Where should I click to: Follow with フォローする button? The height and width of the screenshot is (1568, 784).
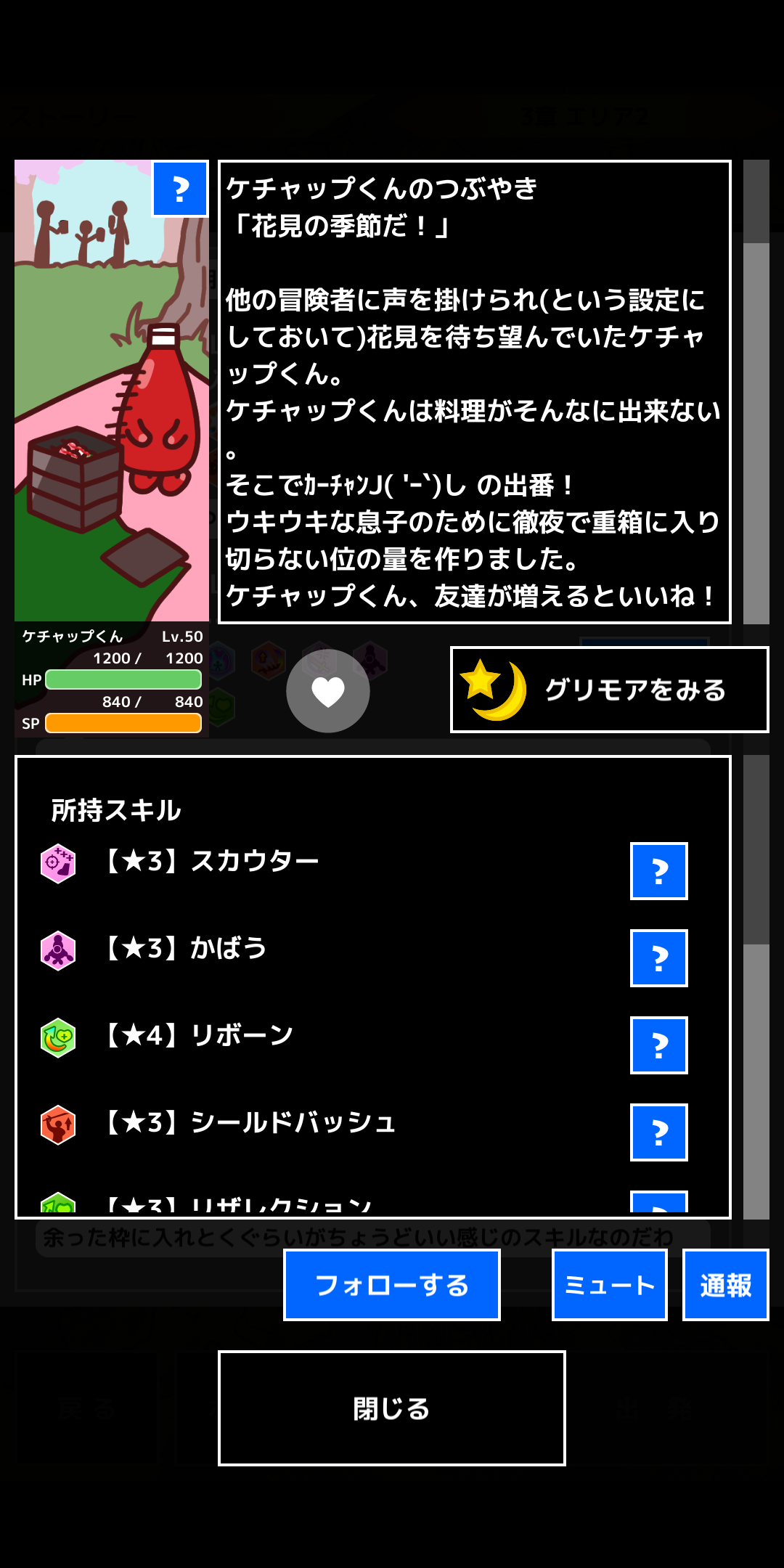point(392,1285)
